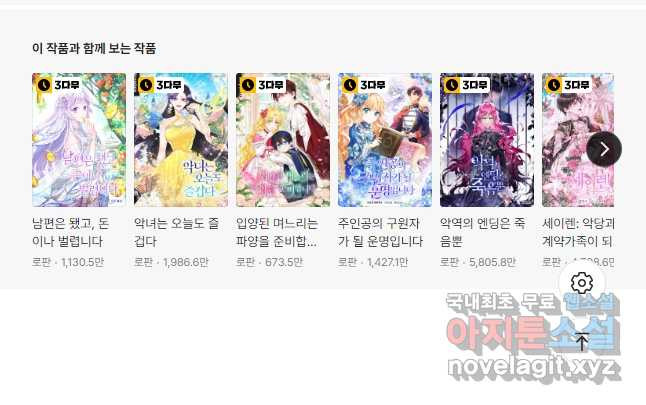Open the settings gear button

(582, 284)
